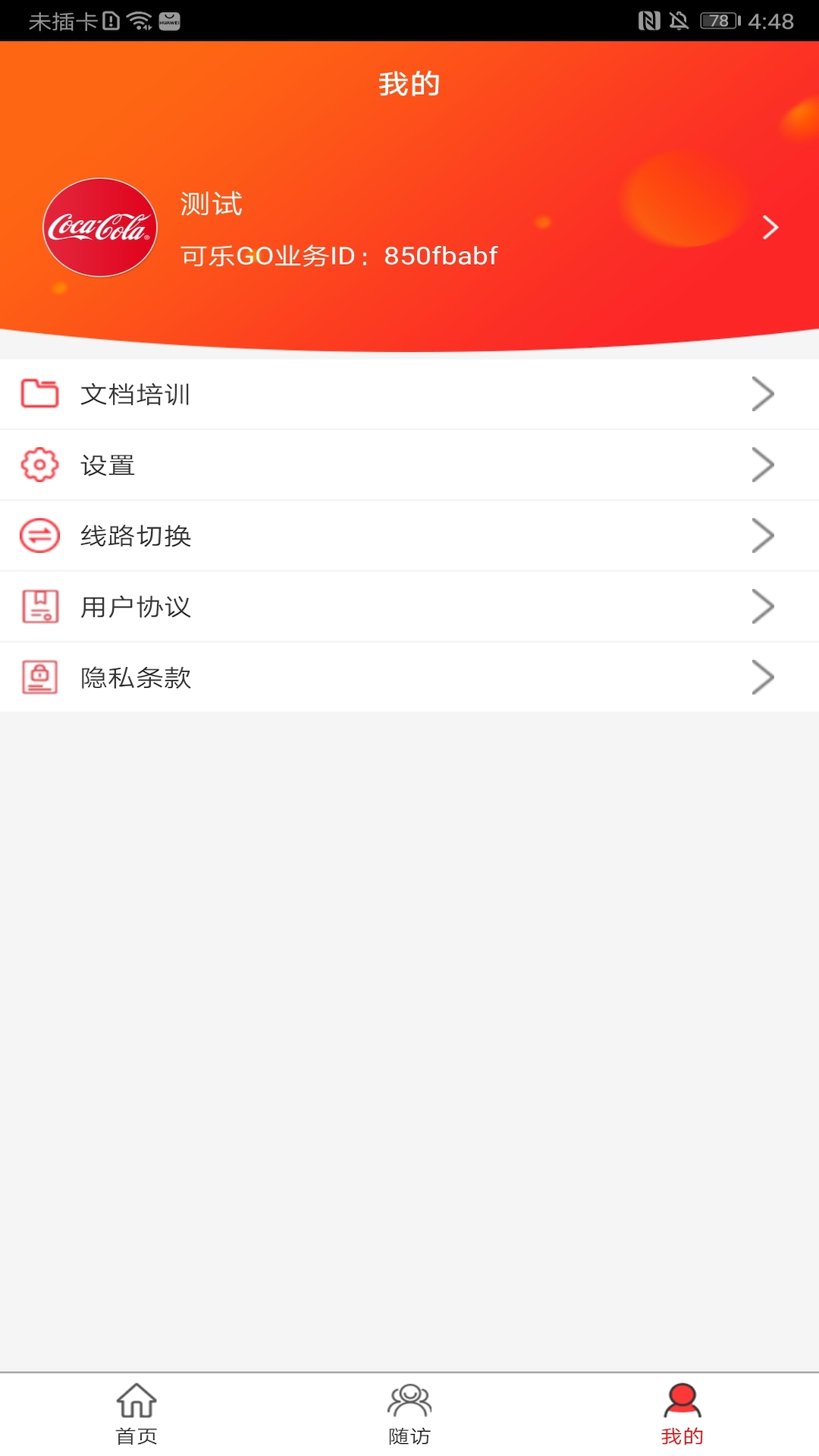Screen dimensions: 819x1456
Task: Tap the 线路切换 arrows icon
Action: (39, 536)
